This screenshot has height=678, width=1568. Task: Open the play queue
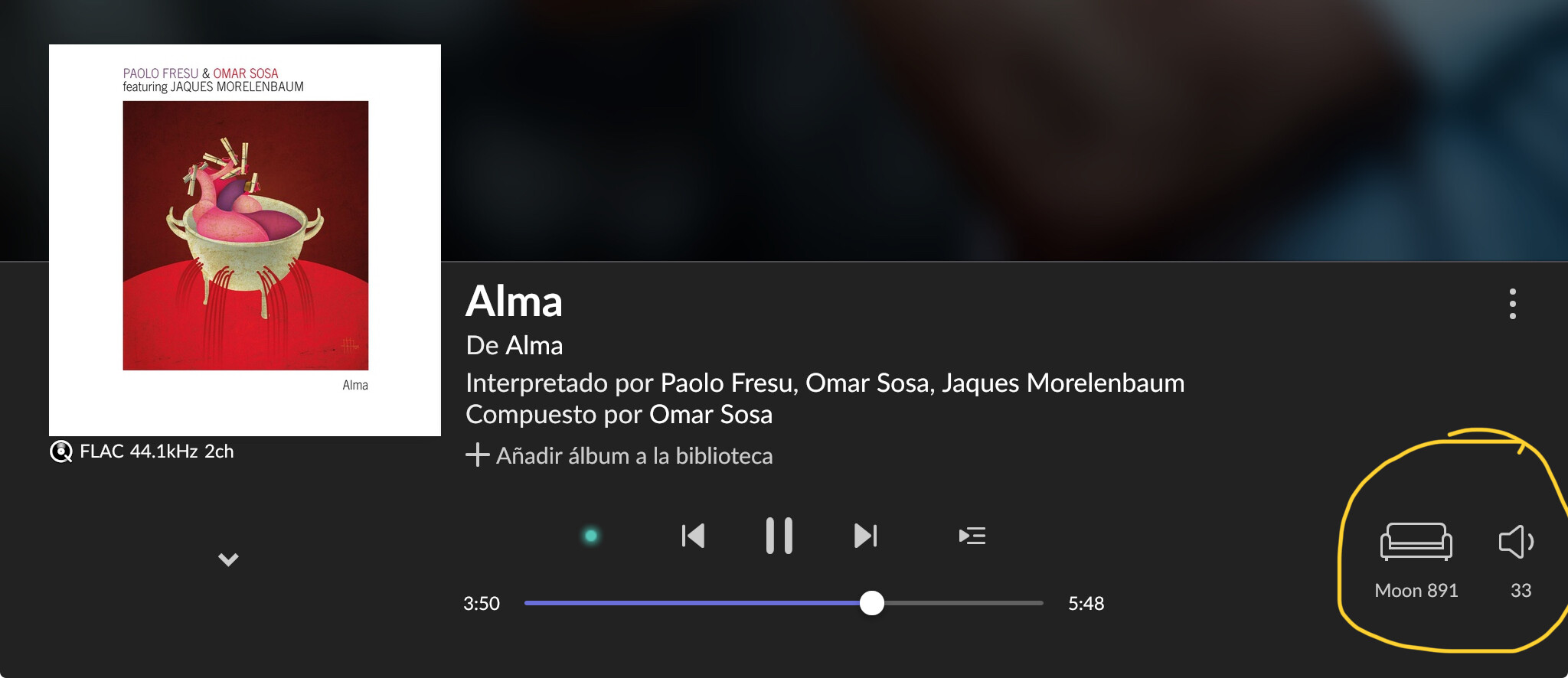pos(972,536)
